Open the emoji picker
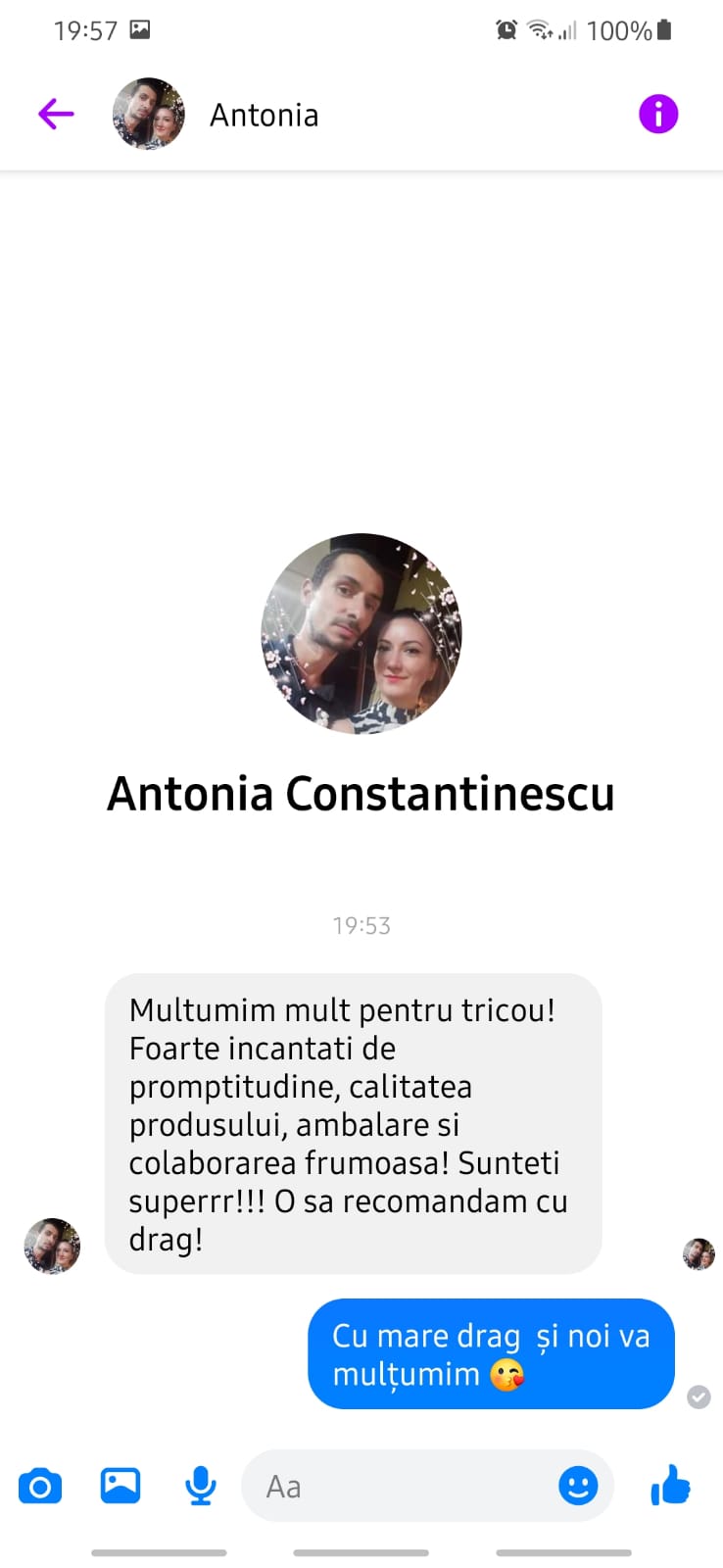The height and width of the screenshot is (1568, 723). point(578,1486)
